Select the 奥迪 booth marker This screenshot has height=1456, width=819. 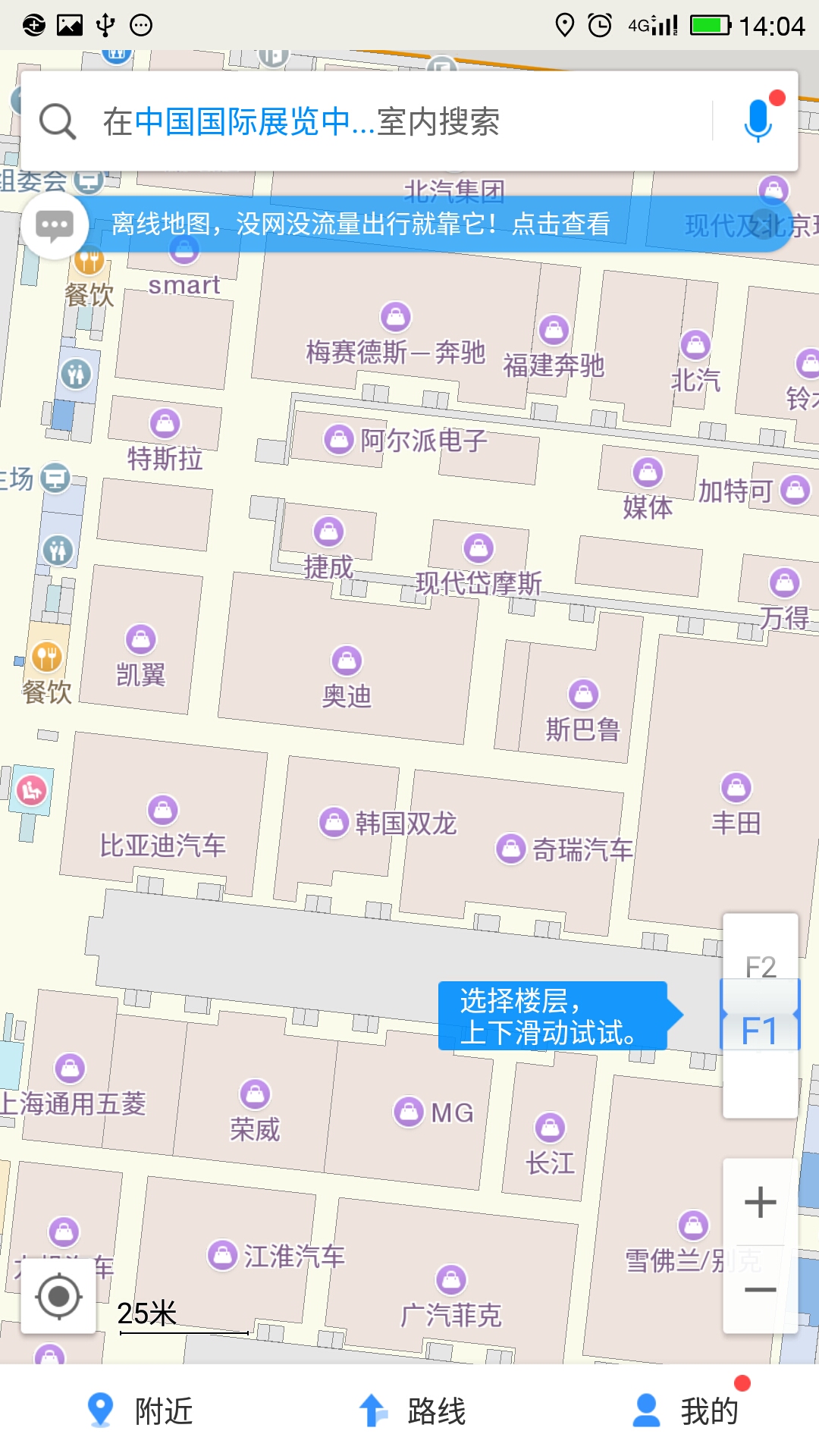(347, 661)
